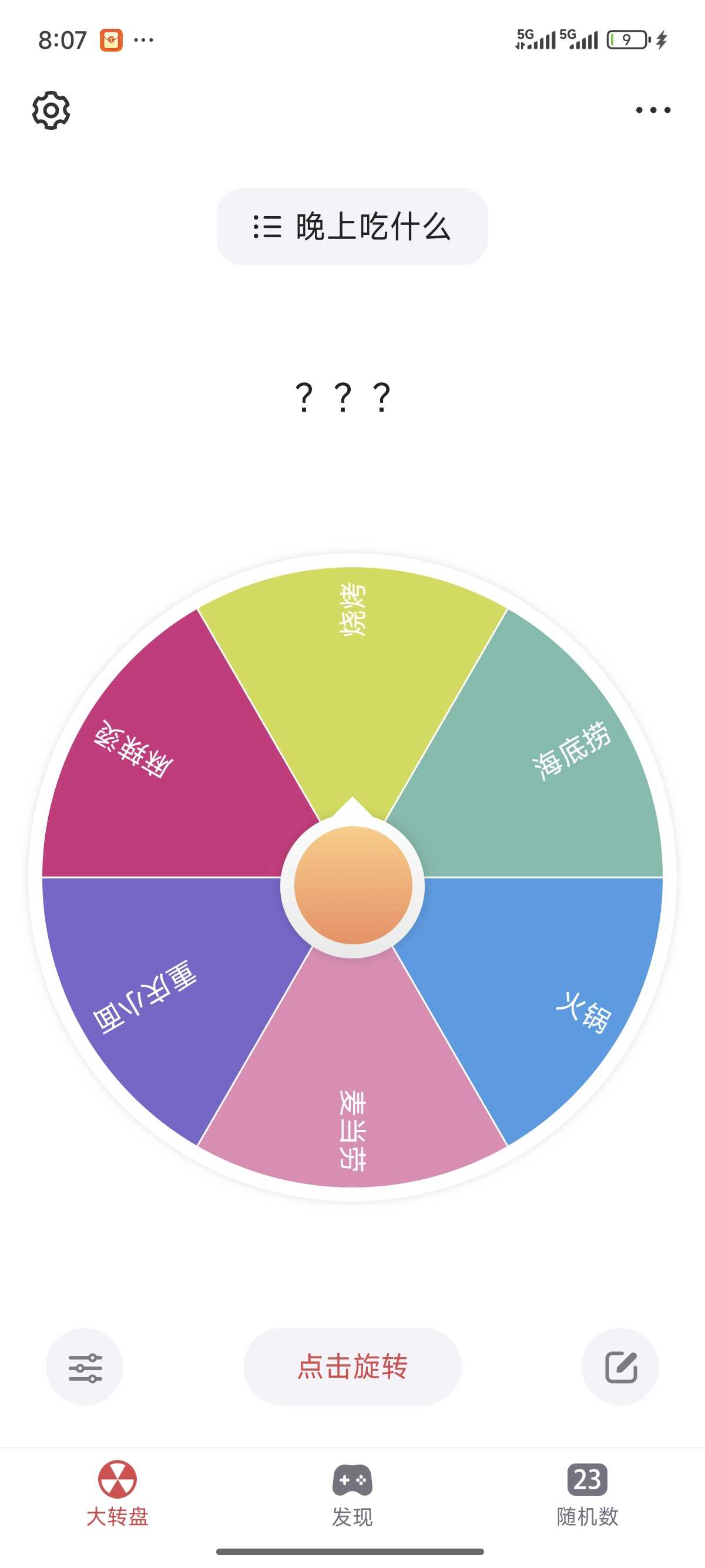Tap 点击旋转 to spin the wheel
Screen dimensions: 705x1568
point(352,1366)
